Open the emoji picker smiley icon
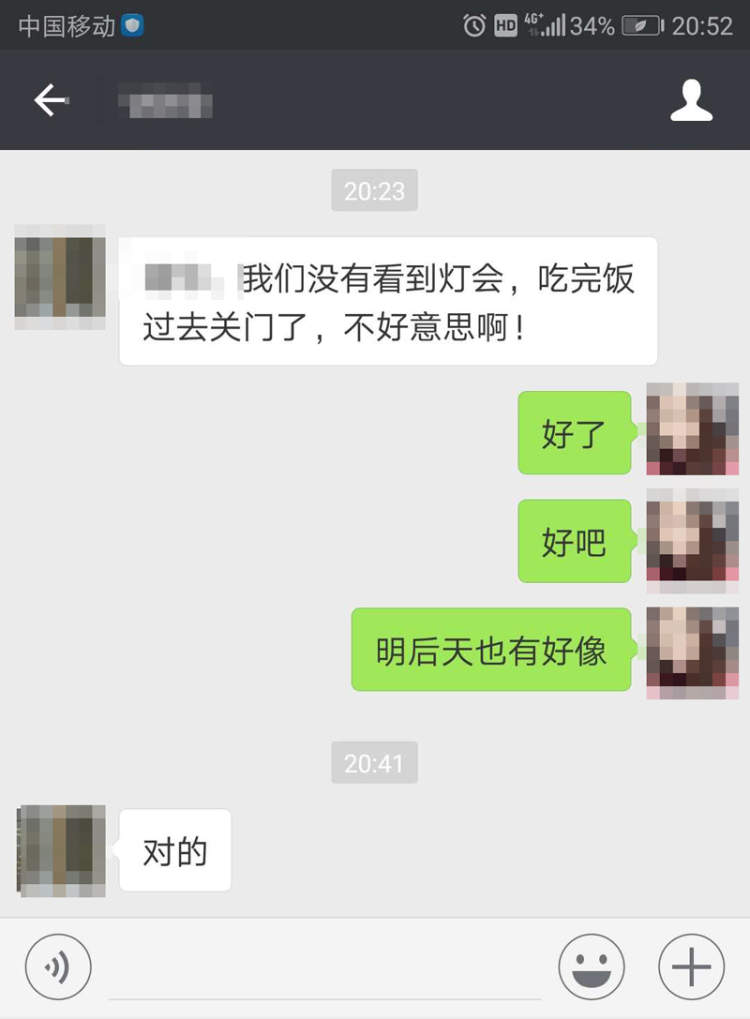The image size is (750, 1019). coord(591,967)
